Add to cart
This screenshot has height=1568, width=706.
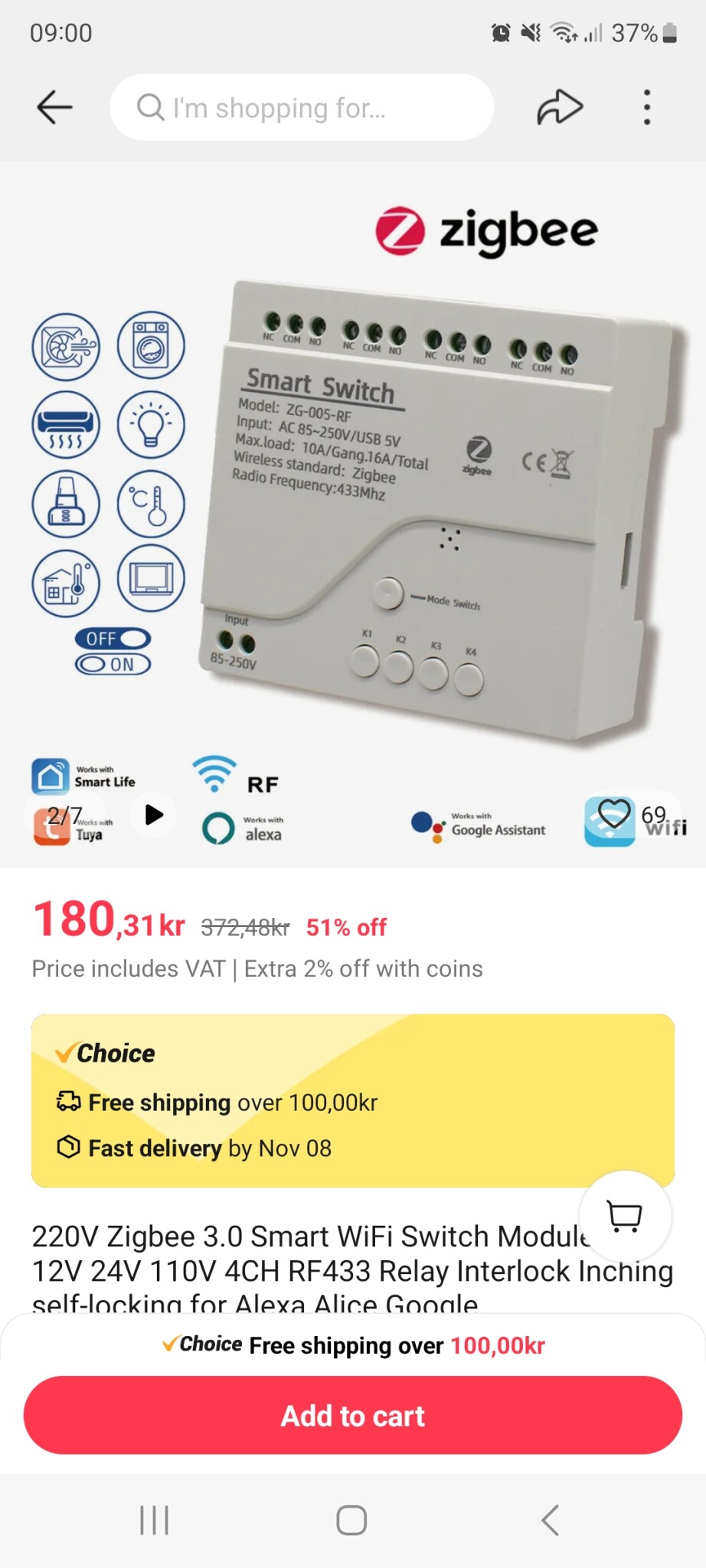353,1416
